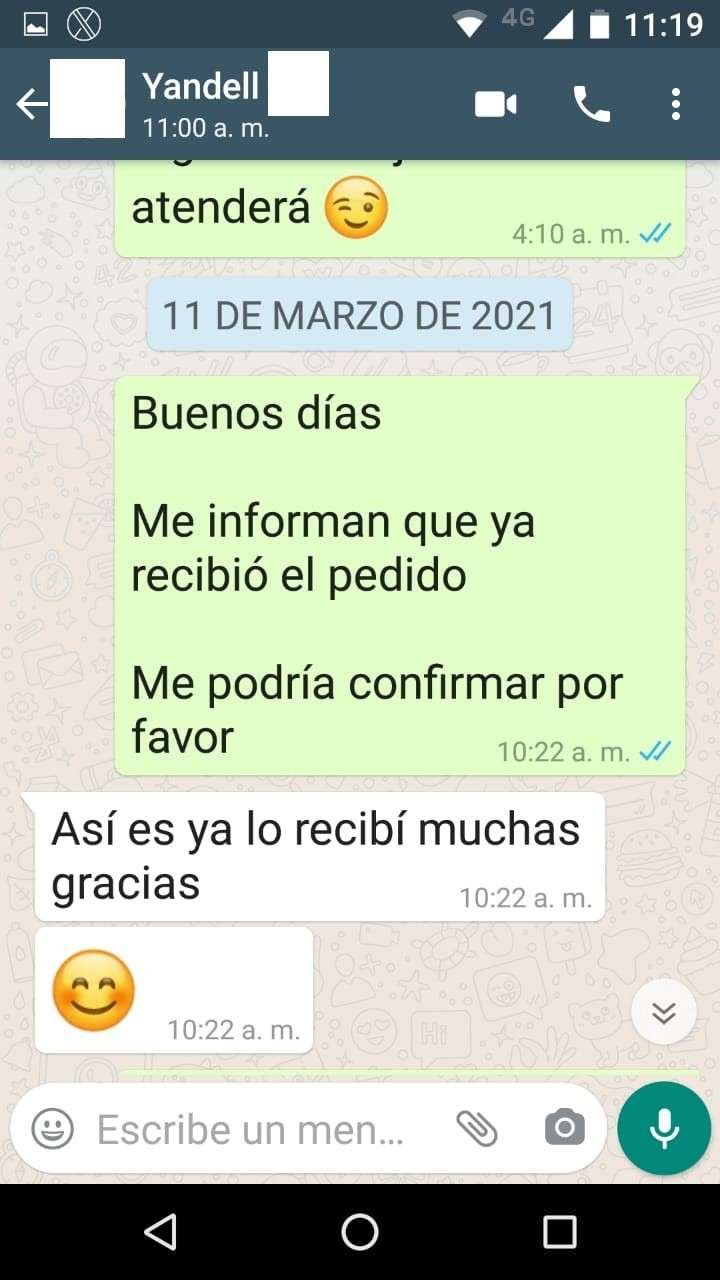This screenshot has width=720, height=1280.
Task: Tap the microphone voice message button
Action: click(x=664, y=1129)
